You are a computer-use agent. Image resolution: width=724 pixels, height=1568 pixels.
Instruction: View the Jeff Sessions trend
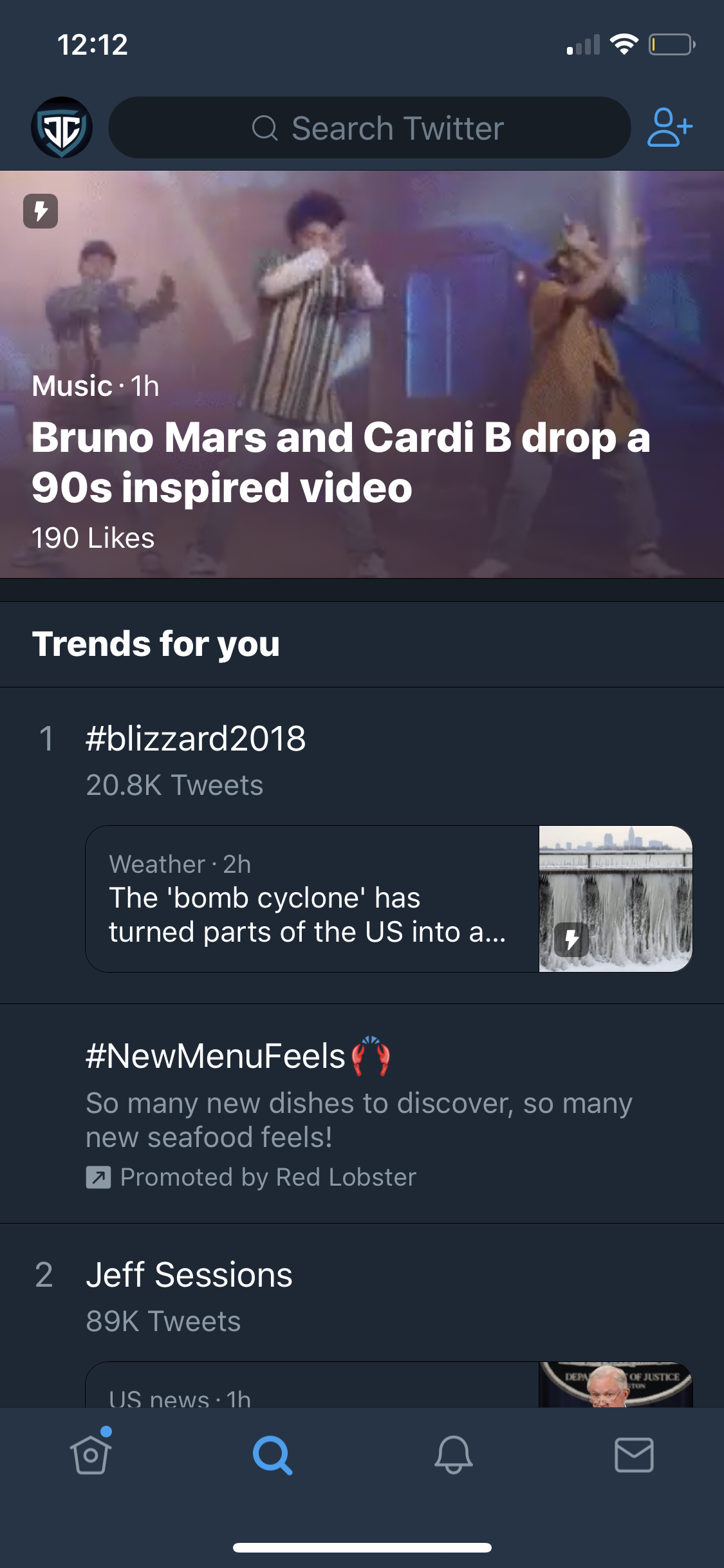tap(189, 1276)
